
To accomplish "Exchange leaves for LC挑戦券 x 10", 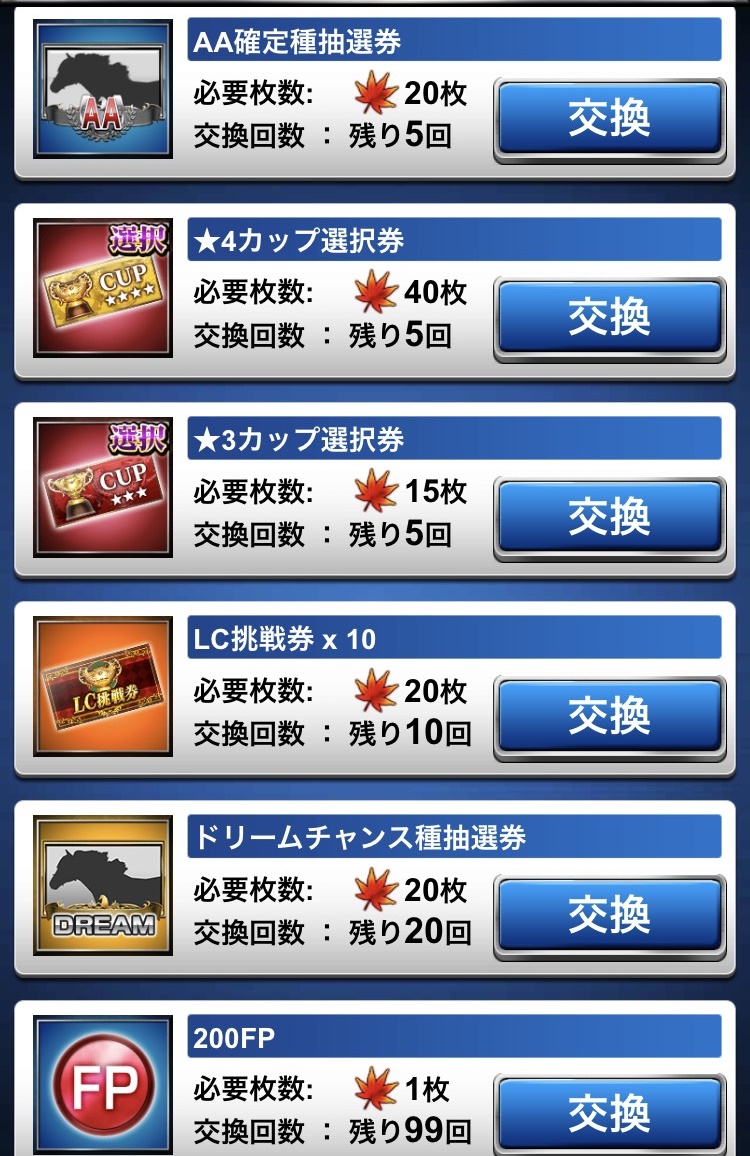I will point(609,715).
